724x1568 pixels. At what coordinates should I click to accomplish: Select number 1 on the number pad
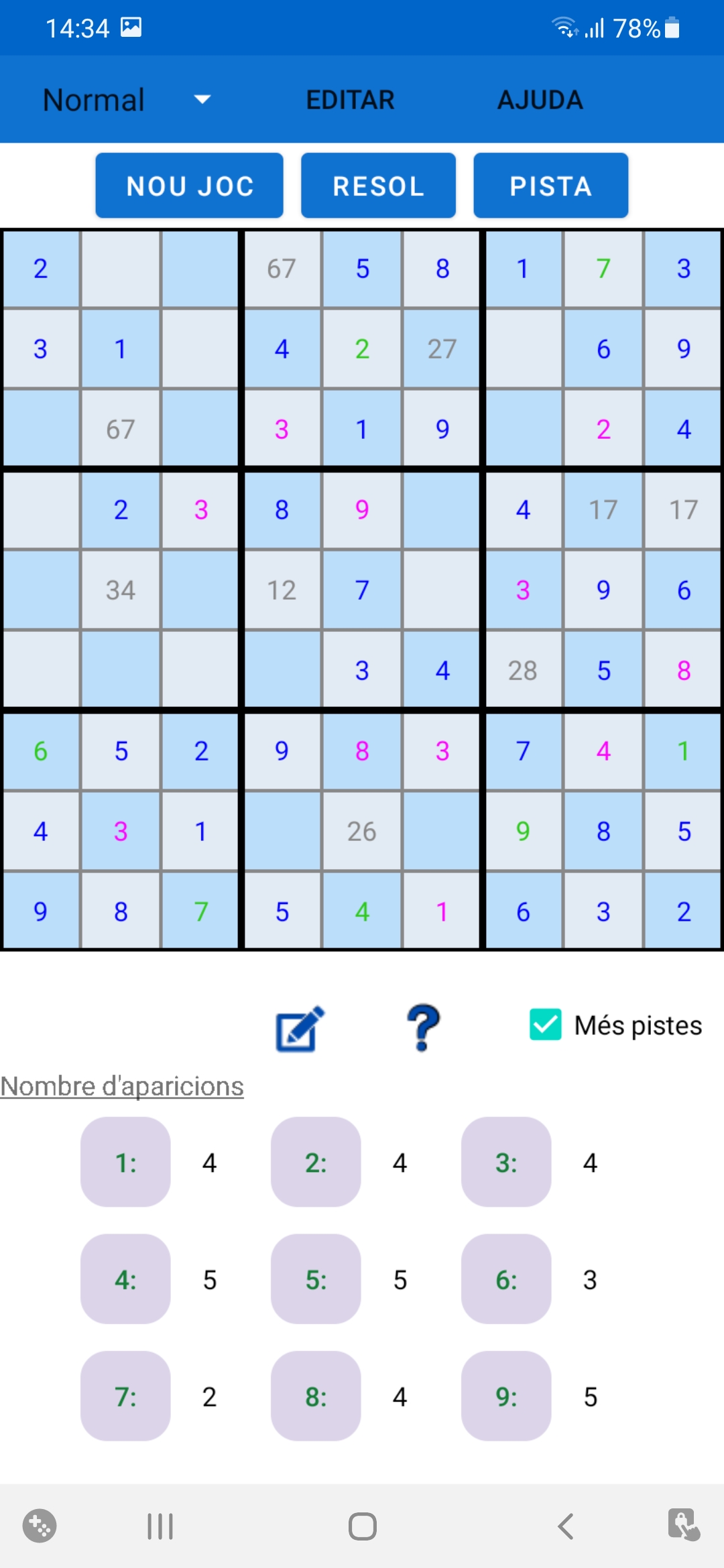click(x=125, y=1162)
